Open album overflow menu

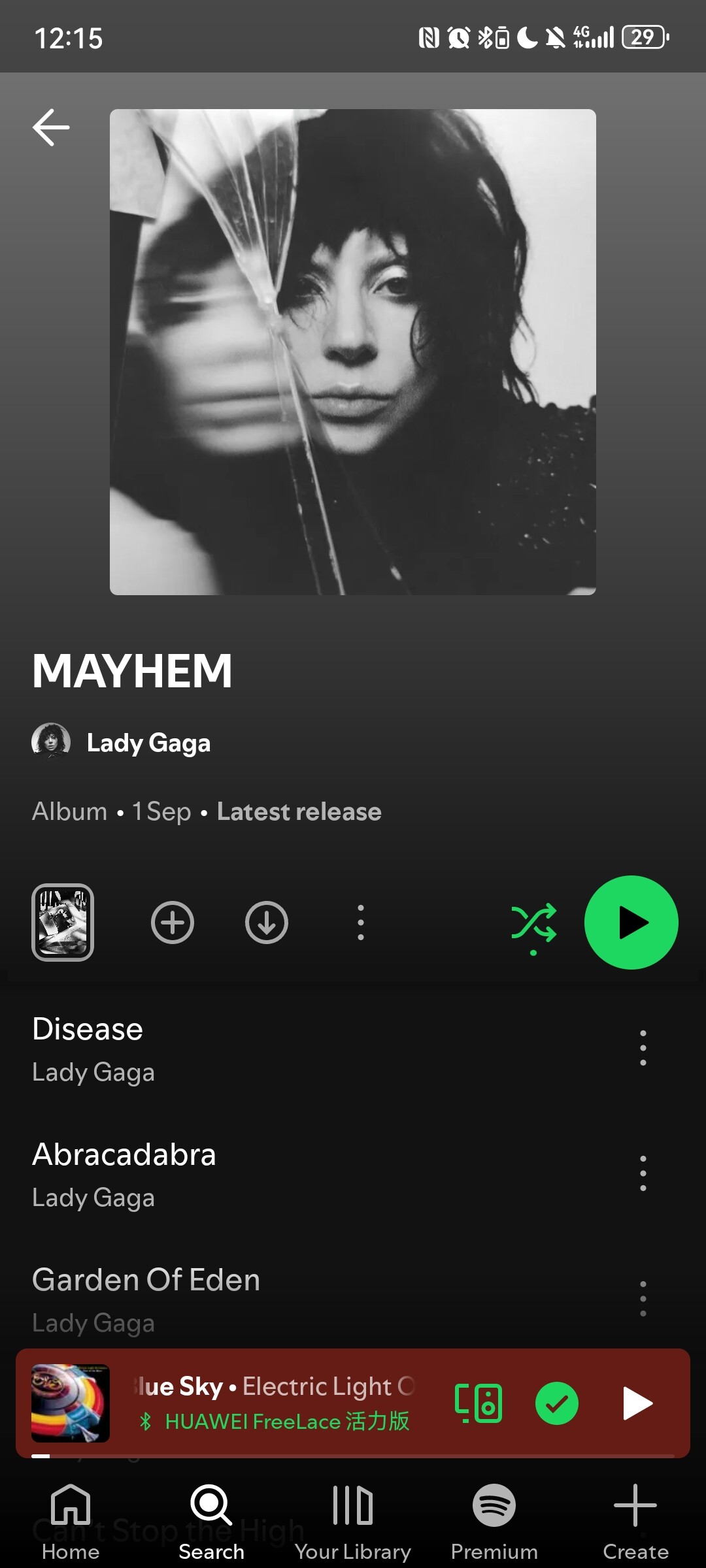360,923
